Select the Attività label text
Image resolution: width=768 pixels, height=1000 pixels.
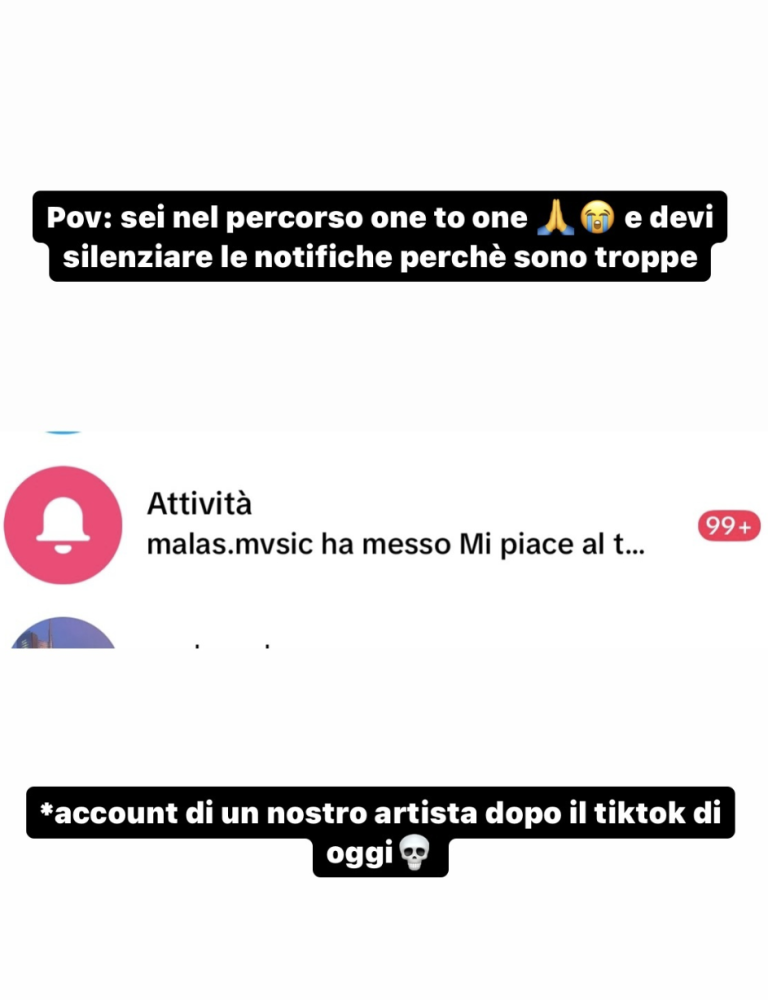point(201,503)
